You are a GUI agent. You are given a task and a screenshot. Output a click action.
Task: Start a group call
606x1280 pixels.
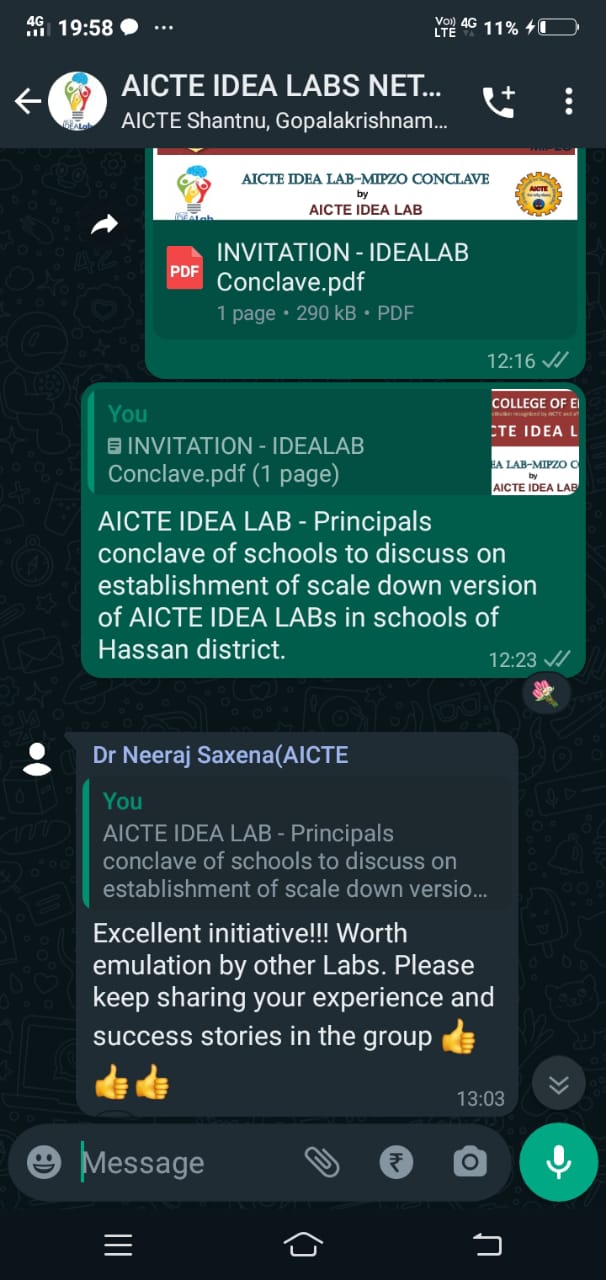click(498, 102)
